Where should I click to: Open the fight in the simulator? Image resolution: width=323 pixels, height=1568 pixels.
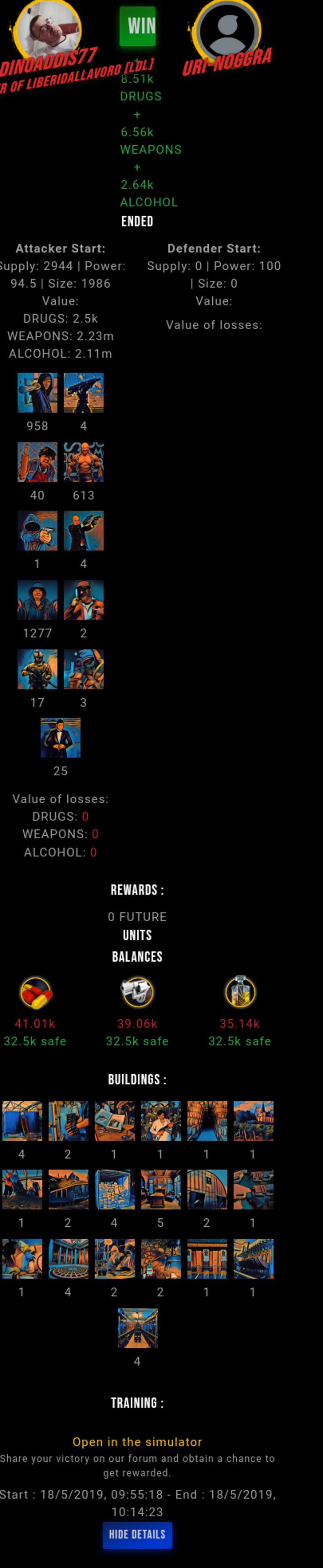click(x=137, y=1442)
